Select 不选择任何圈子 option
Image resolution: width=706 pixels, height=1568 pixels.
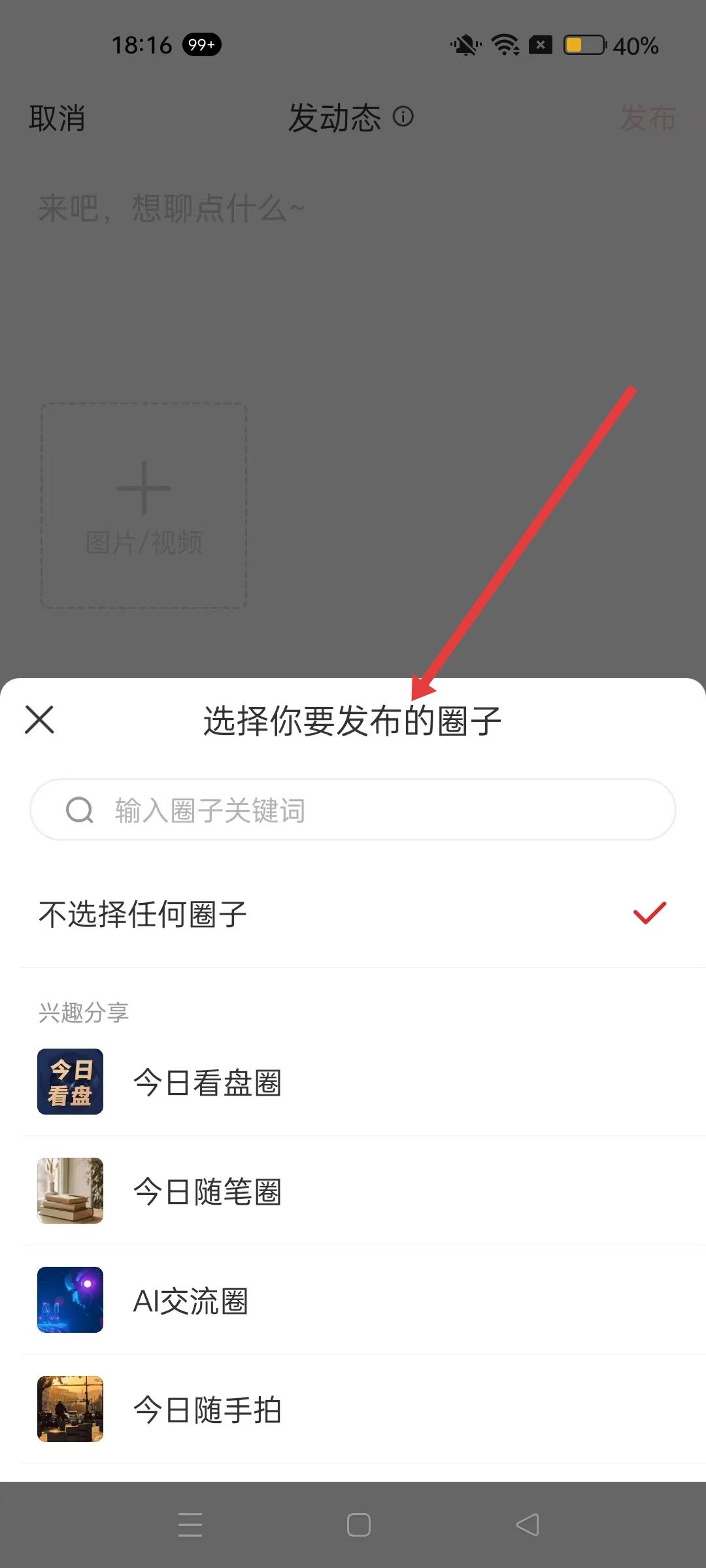pos(353,914)
